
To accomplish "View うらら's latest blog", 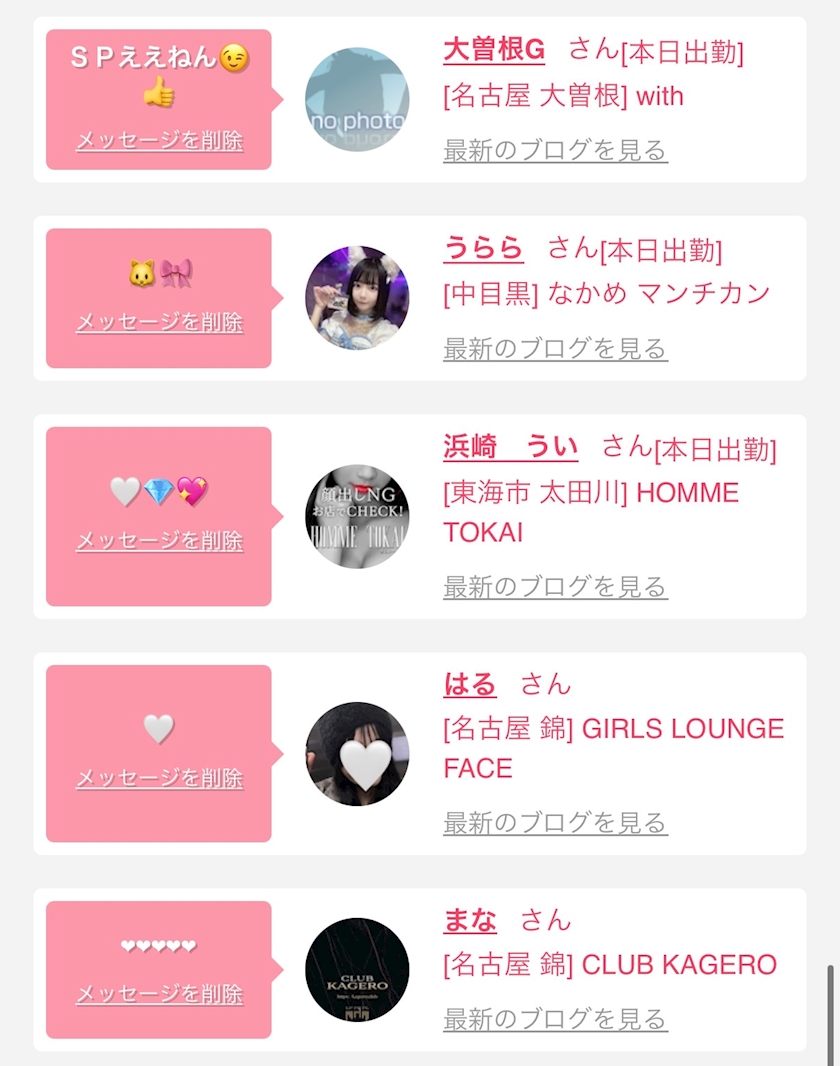I will tap(555, 349).
